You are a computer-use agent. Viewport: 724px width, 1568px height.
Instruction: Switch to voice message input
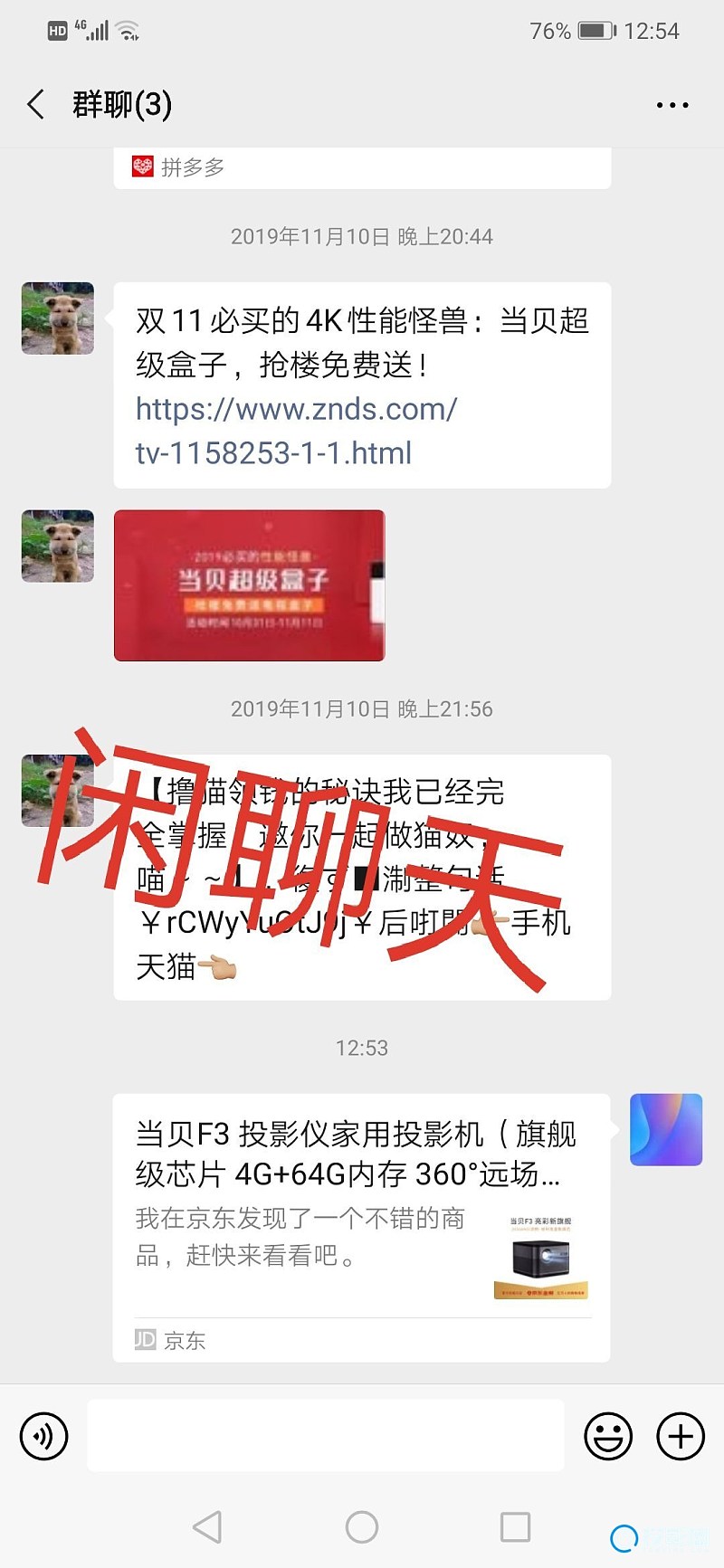click(44, 1436)
